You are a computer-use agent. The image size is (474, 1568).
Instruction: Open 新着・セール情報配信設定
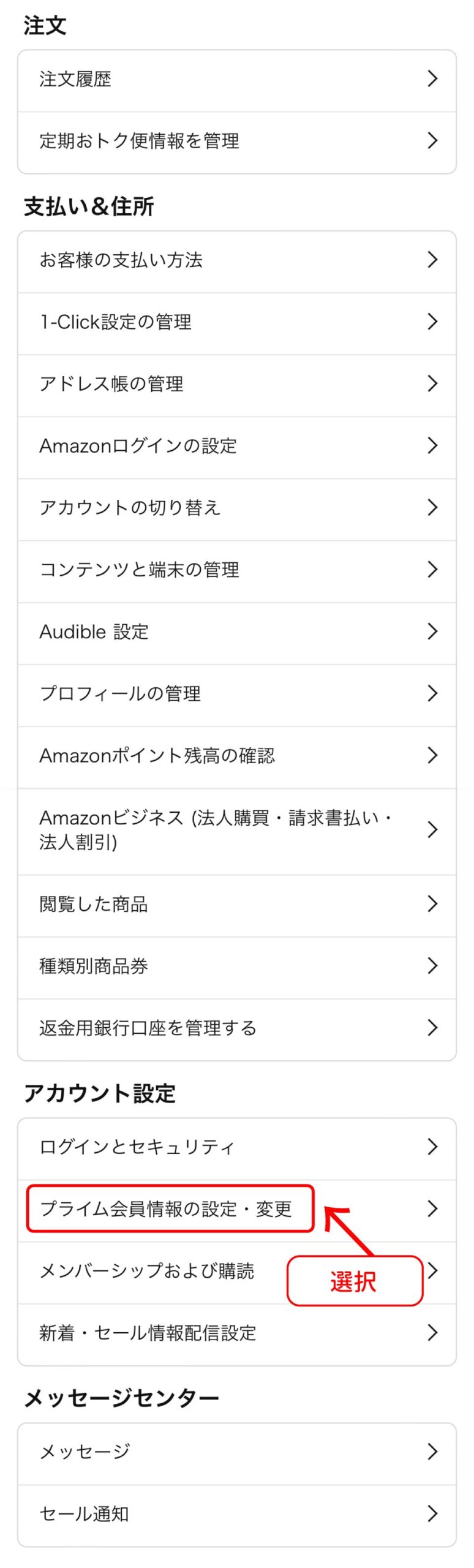[236, 1333]
